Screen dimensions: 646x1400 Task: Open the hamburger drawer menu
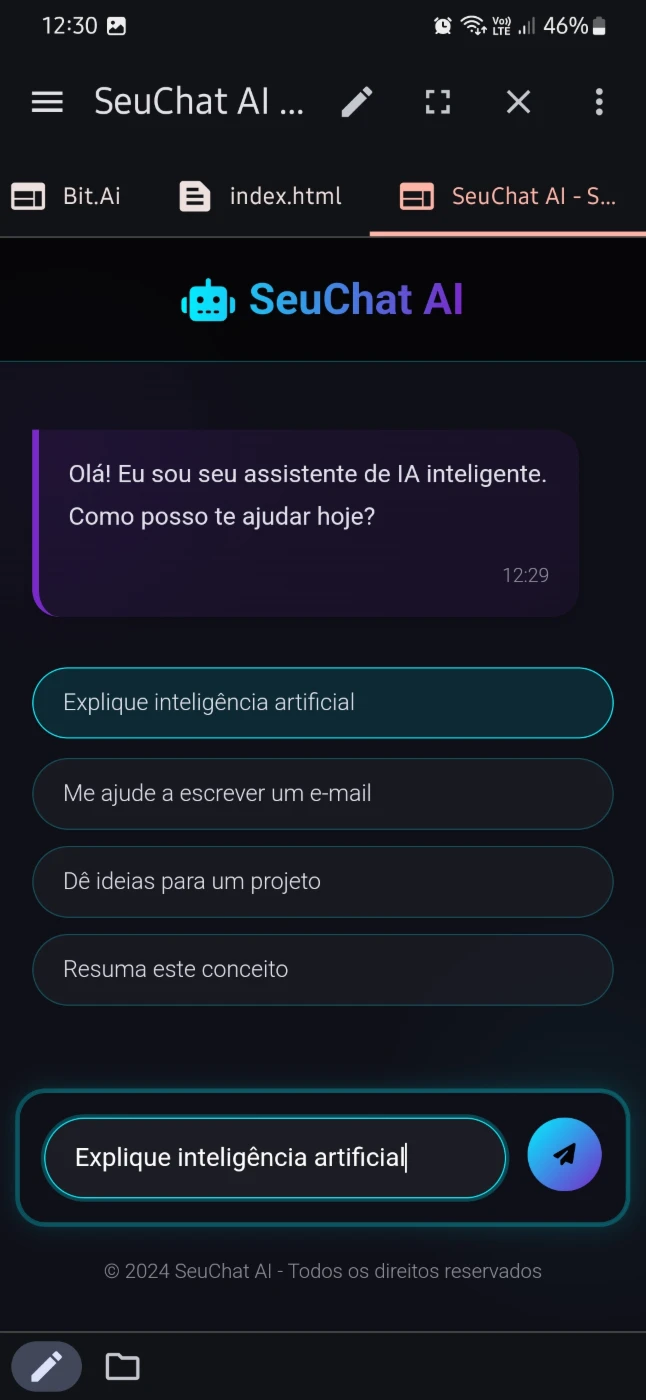click(x=47, y=102)
